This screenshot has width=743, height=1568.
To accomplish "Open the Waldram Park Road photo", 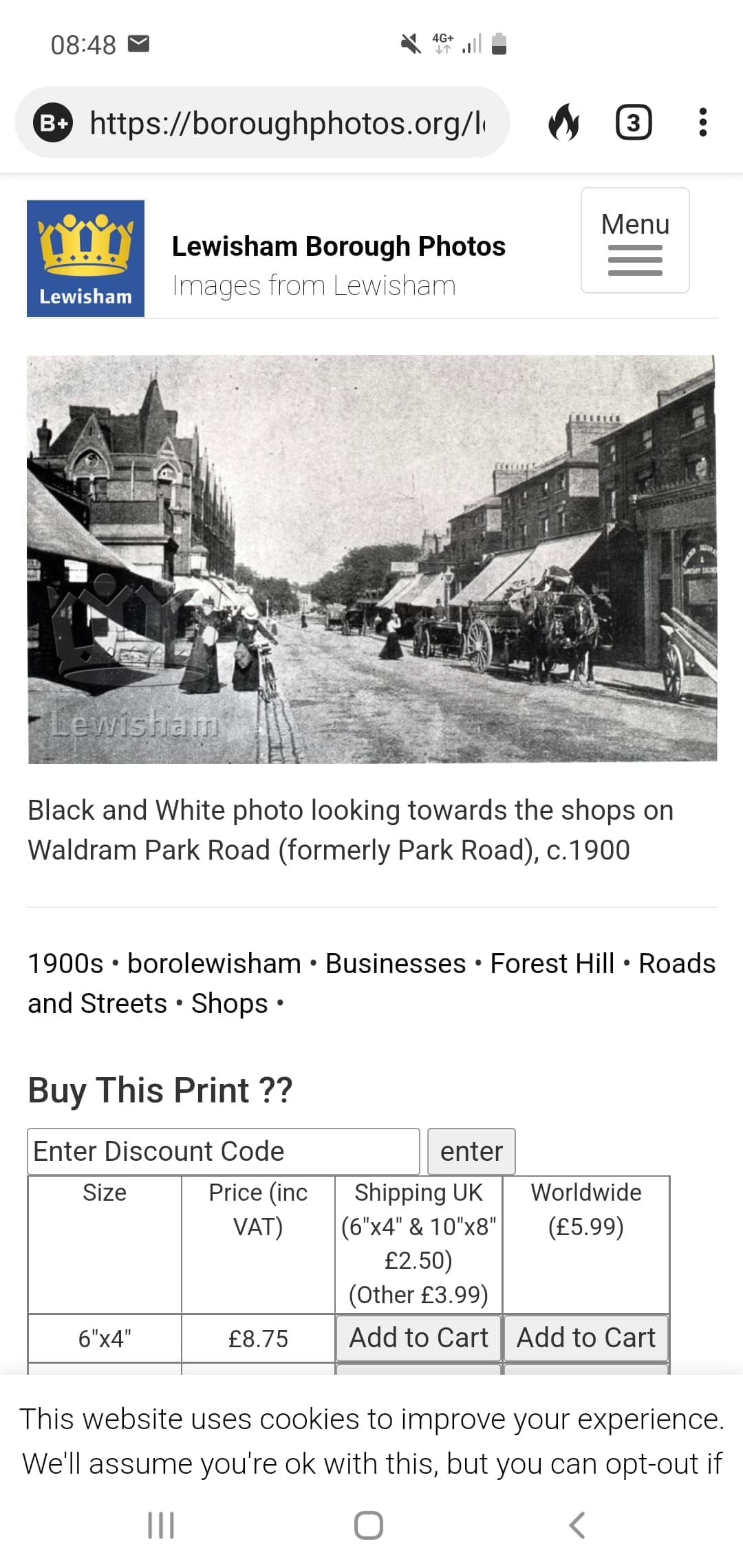I will (x=371, y=558).
